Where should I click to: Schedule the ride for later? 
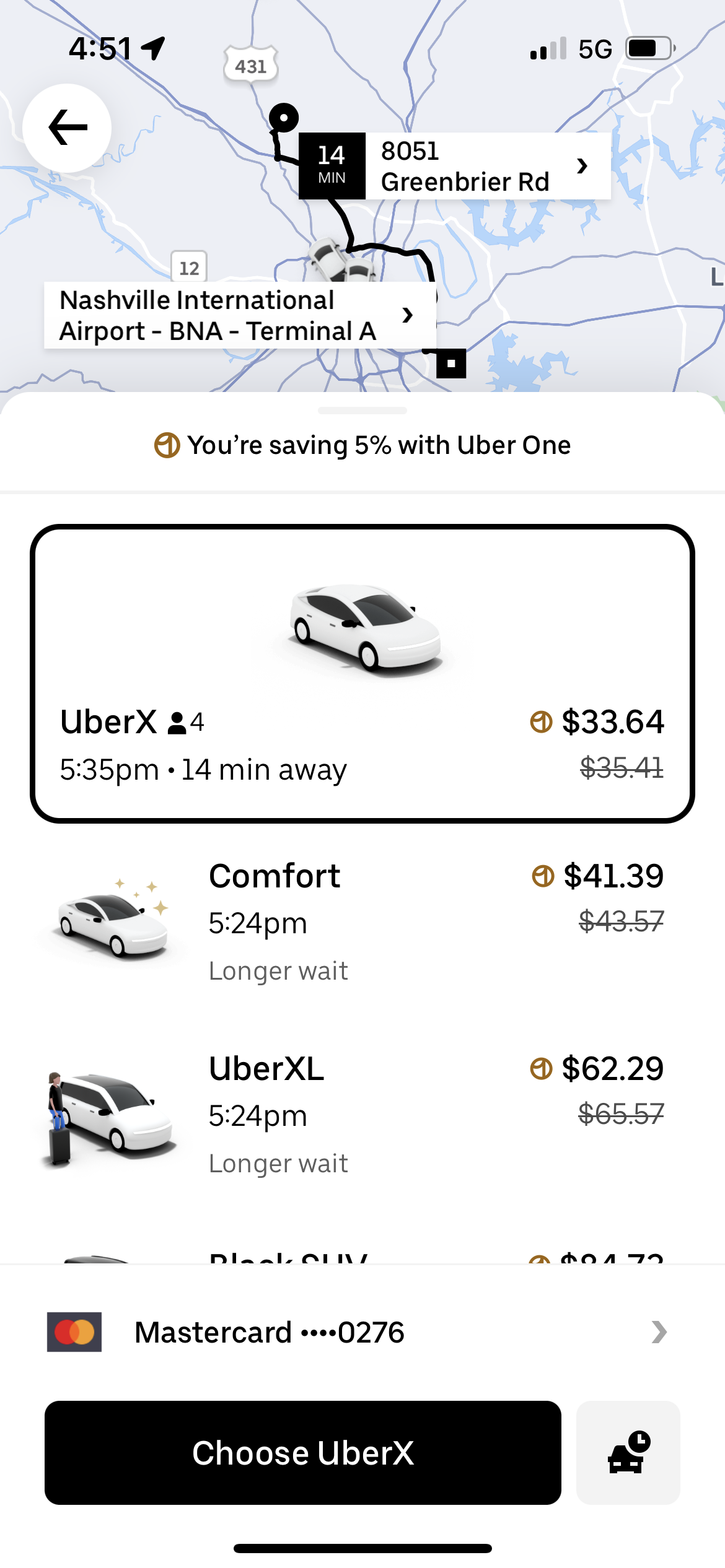[628, 1452]
